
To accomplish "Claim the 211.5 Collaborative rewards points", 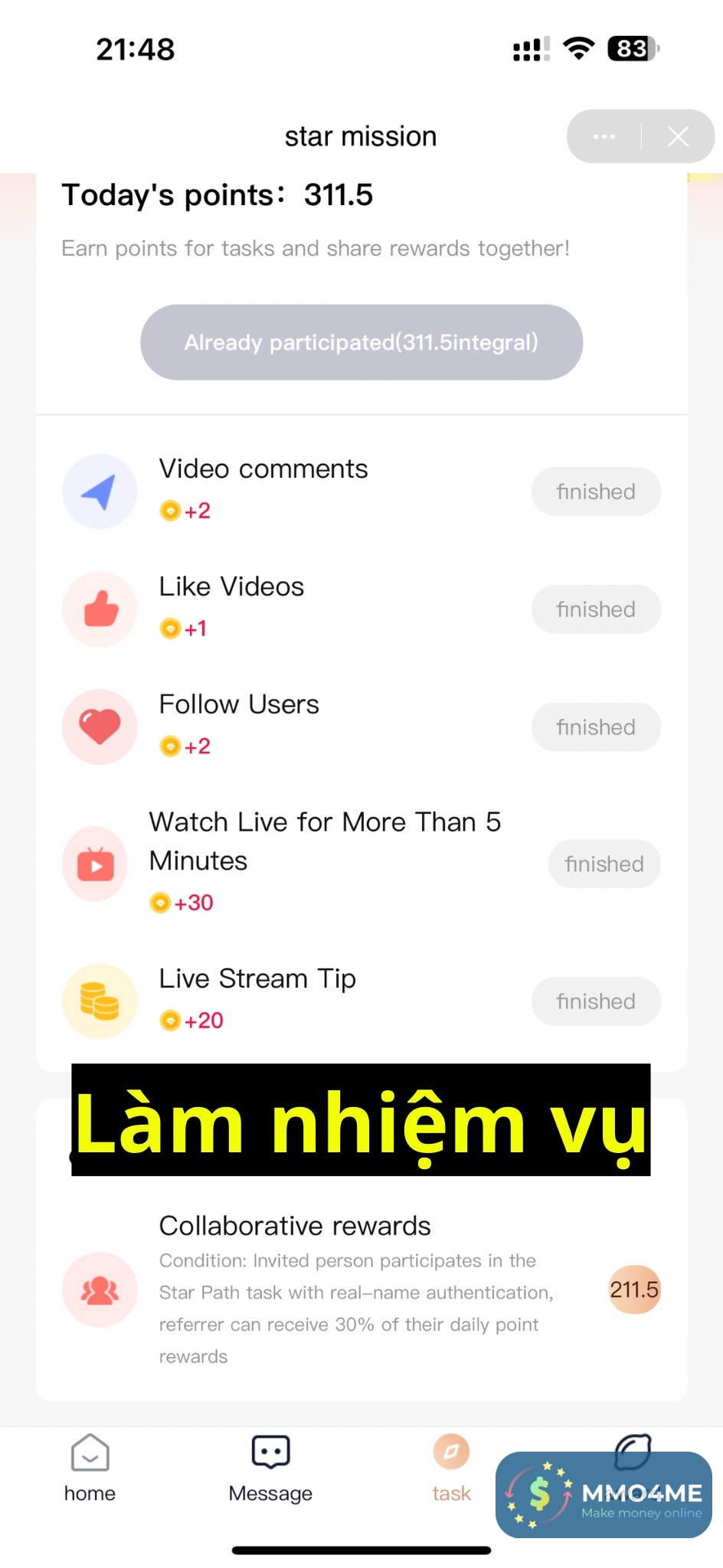I will tap(634, 1290).
